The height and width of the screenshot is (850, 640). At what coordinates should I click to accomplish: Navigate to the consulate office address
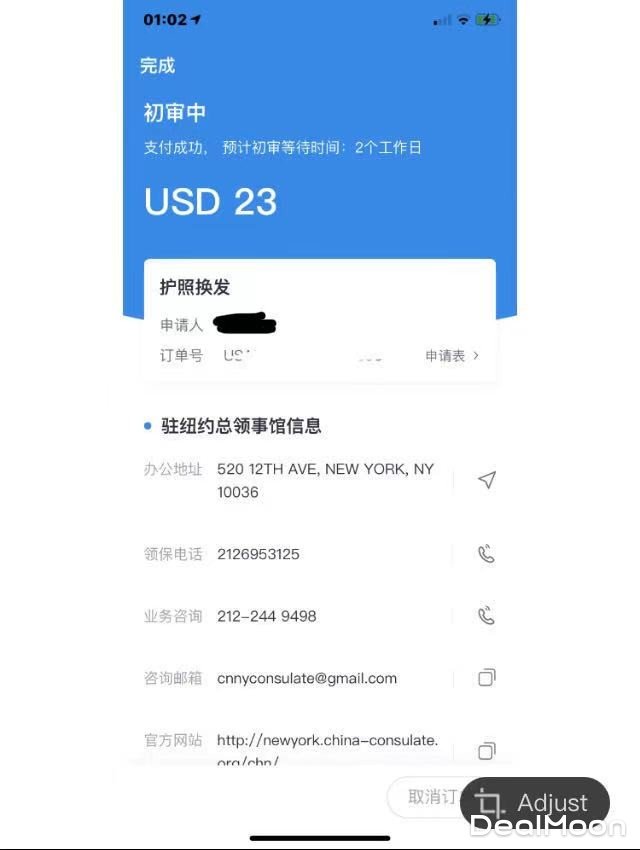tap(486, 481)
